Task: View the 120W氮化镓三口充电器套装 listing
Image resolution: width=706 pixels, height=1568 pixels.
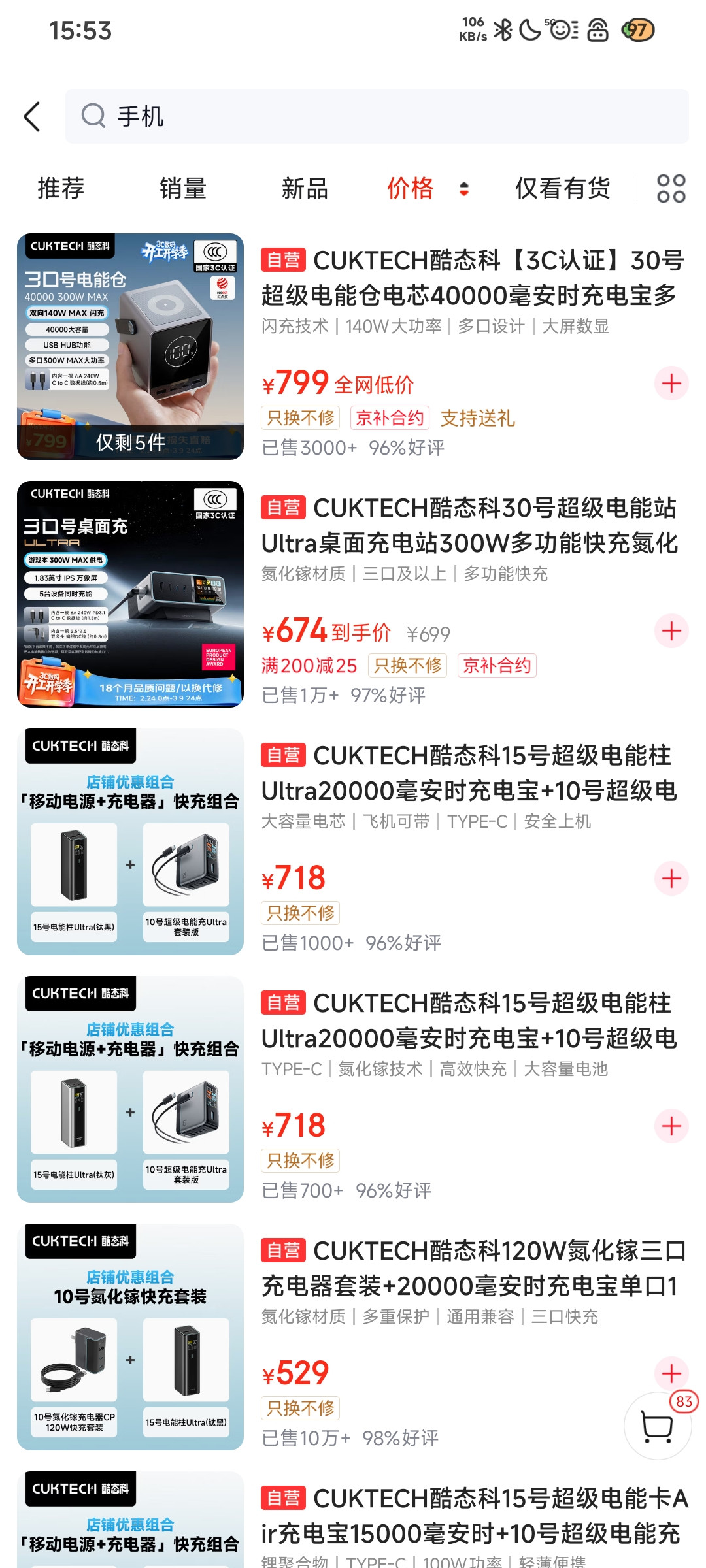Action: pyautogui.click(x=472, y=1268)
